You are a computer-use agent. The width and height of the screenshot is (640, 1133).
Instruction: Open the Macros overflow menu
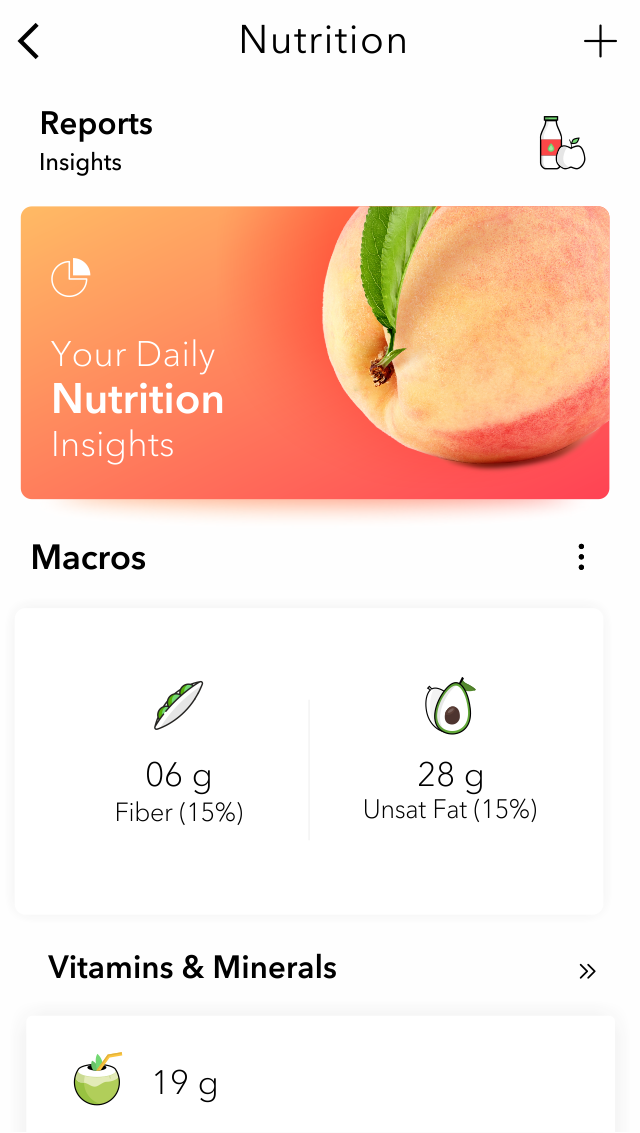pos(581,558)
